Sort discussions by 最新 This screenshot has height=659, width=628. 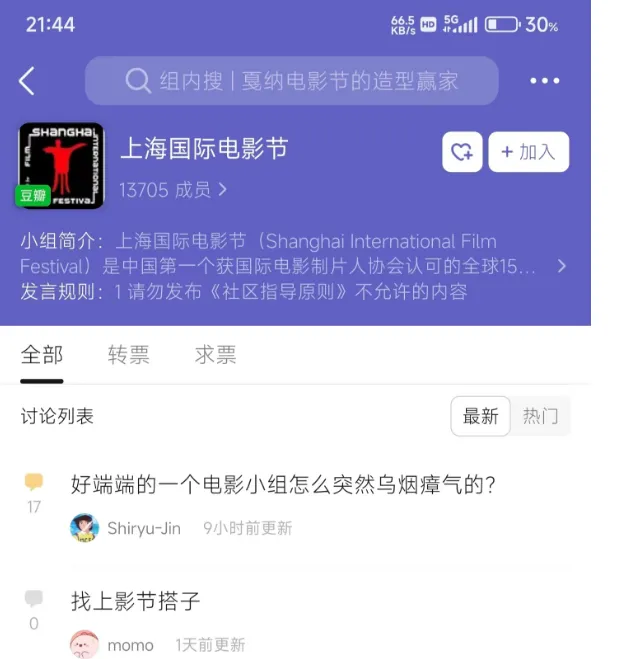(x=481, y=416)
